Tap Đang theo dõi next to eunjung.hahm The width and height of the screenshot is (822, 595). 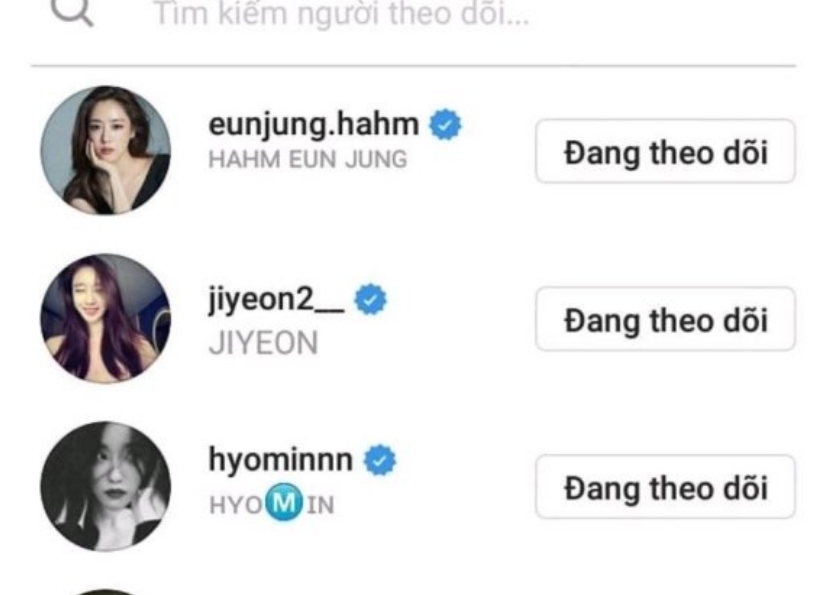click(x=665, y=152)
